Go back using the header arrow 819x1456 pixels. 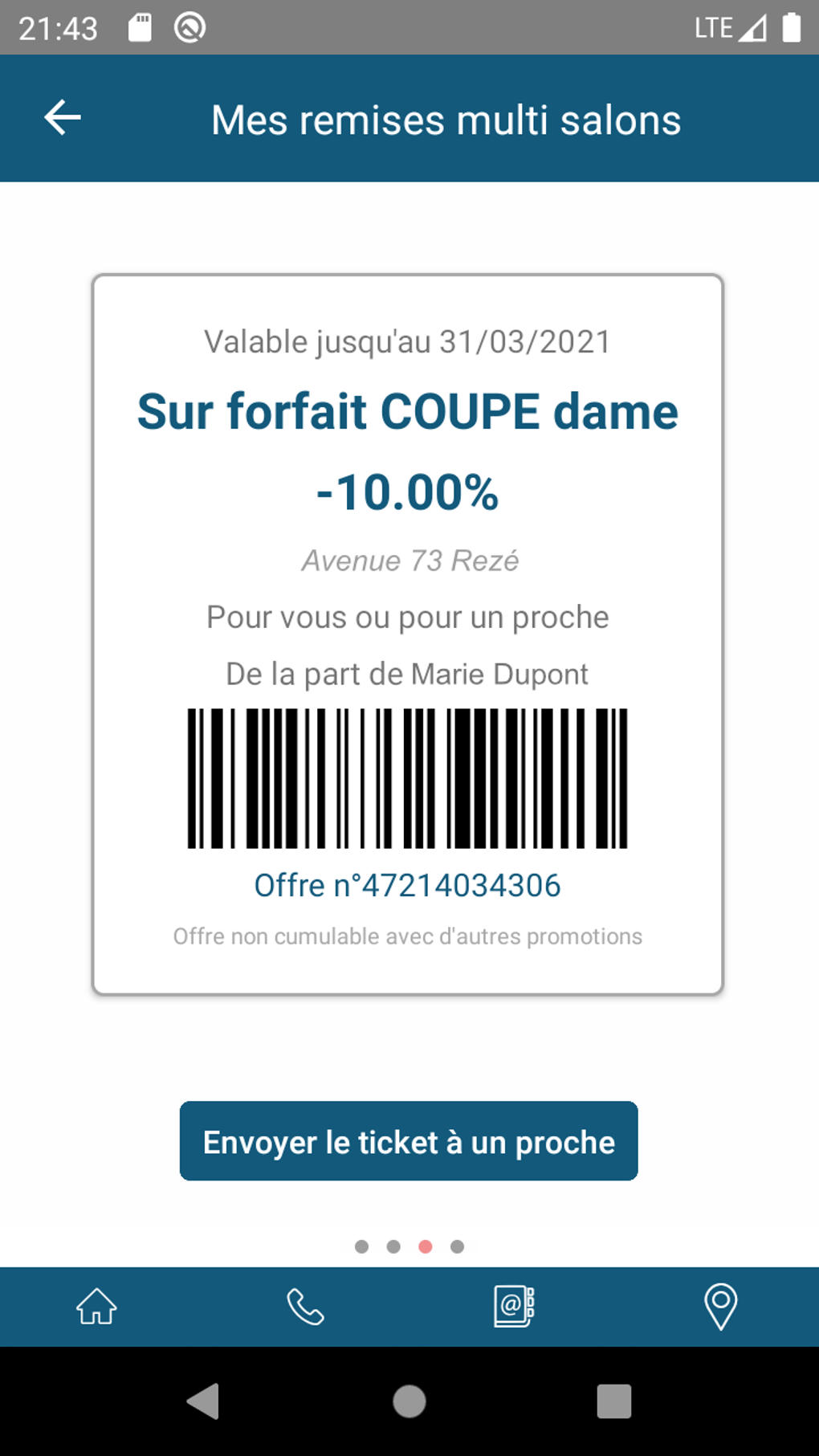[63, 118]
